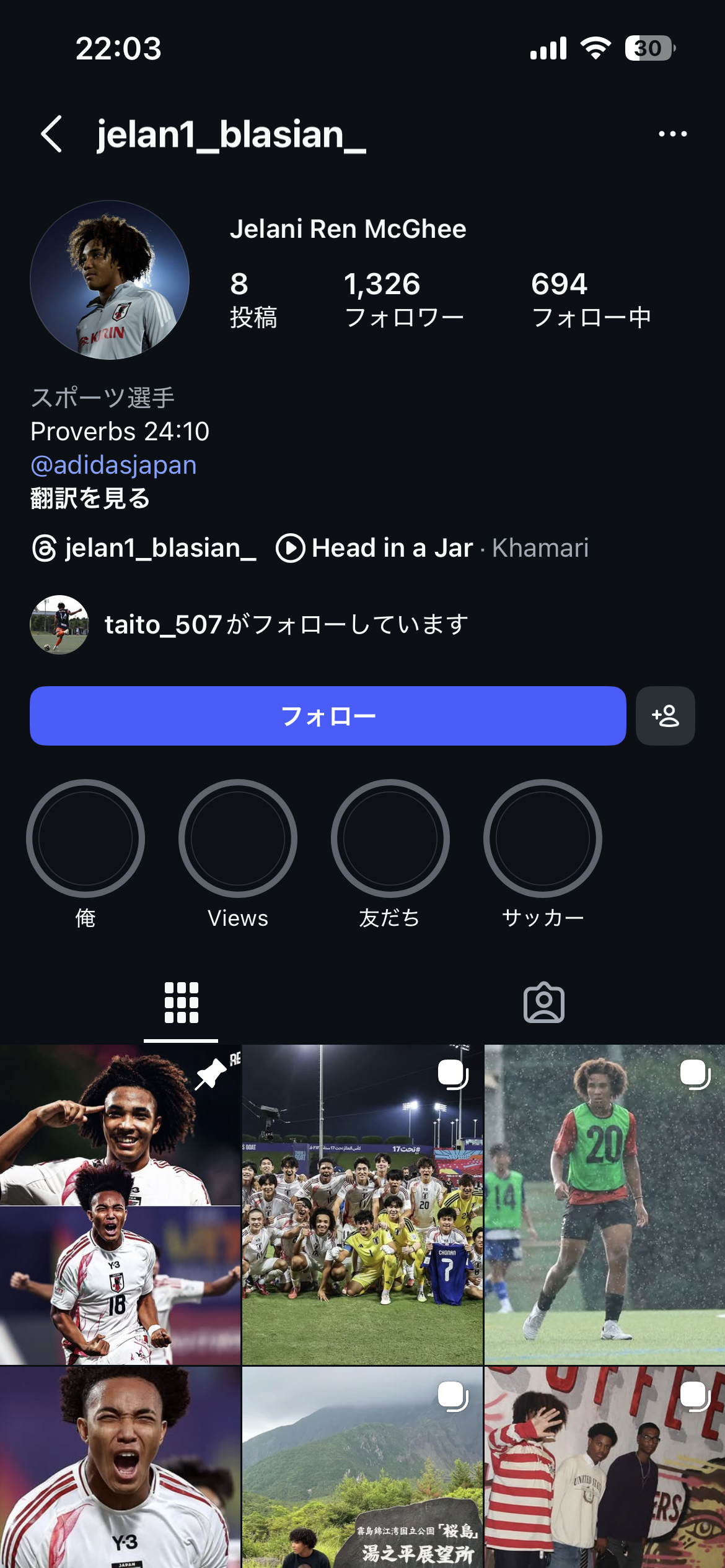Viewport: 725px width, 1568px height.
Task: Play the profile song Head in a Jar
Action: tap(392, 548)
